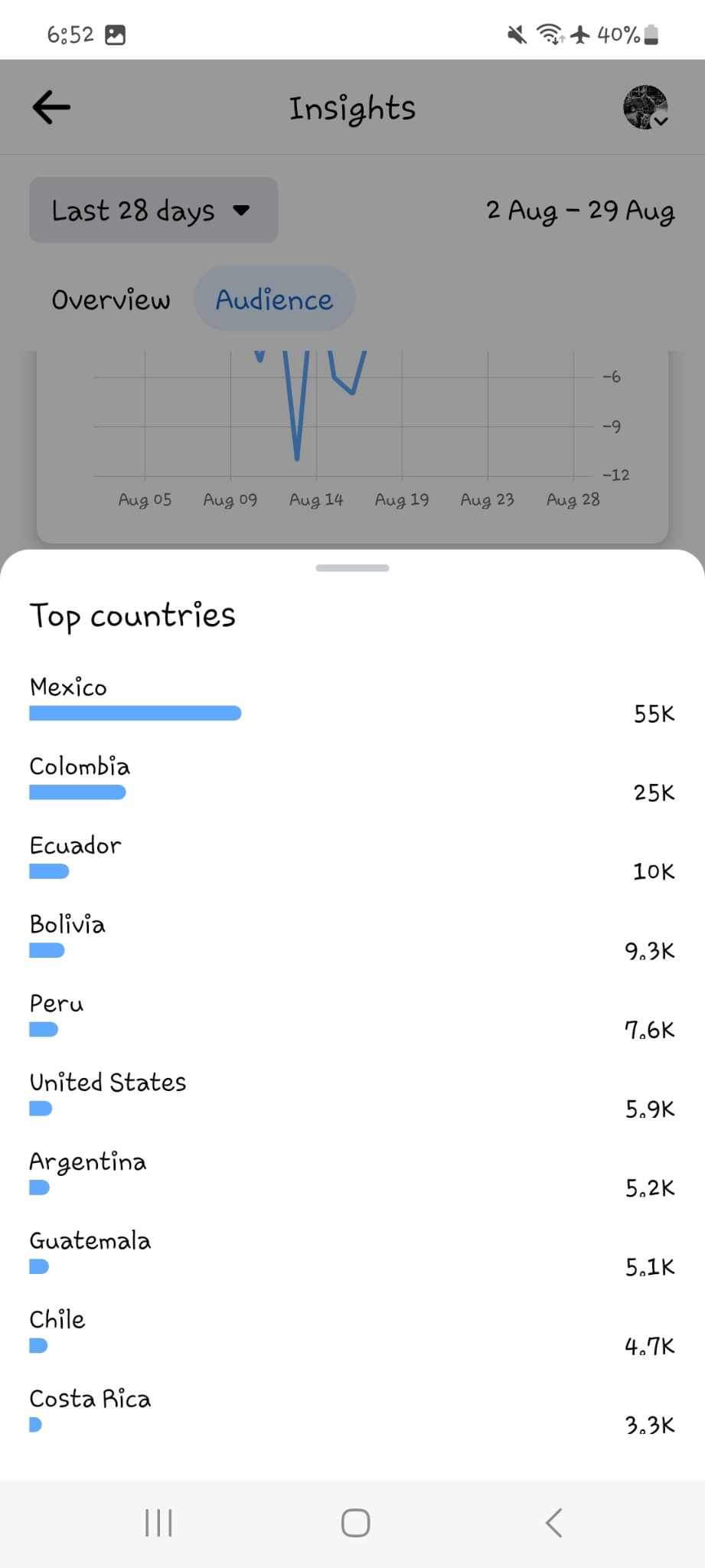
Task: Open recent apps
Action: pyautogui.click(x=158, y=1523)
